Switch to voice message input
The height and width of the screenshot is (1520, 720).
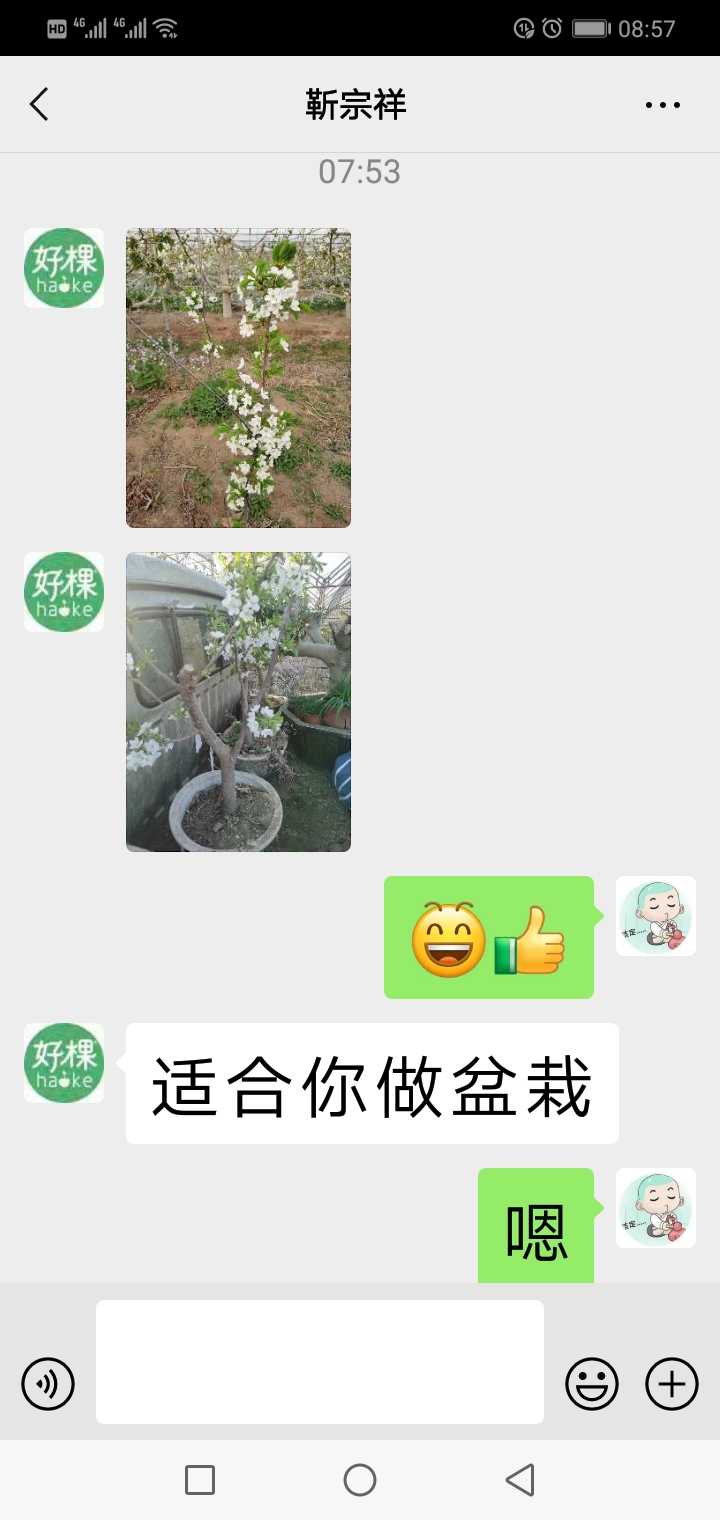click(x=48, y=1384)
